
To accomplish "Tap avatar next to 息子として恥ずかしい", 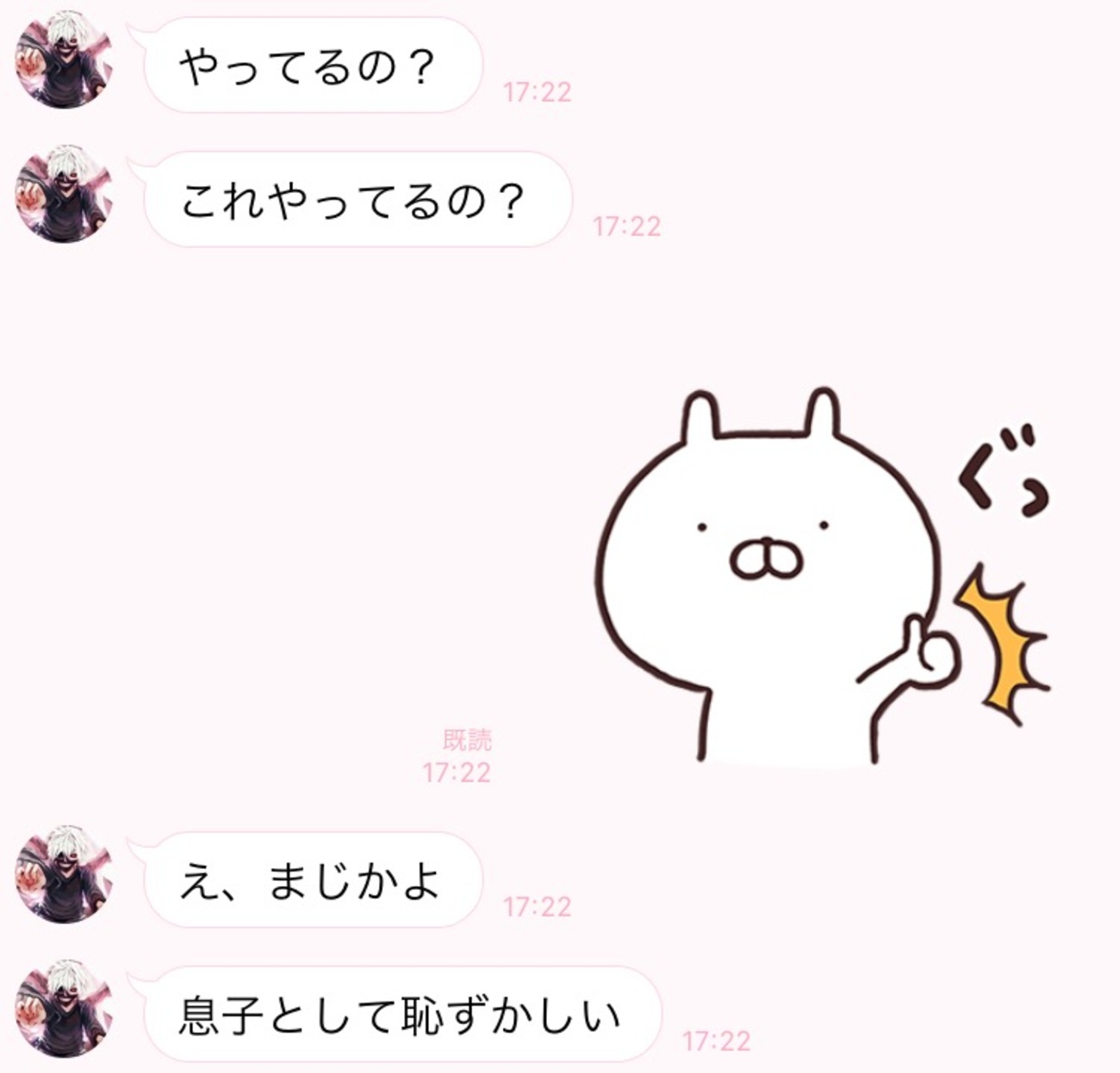I will pos(65,1010).
